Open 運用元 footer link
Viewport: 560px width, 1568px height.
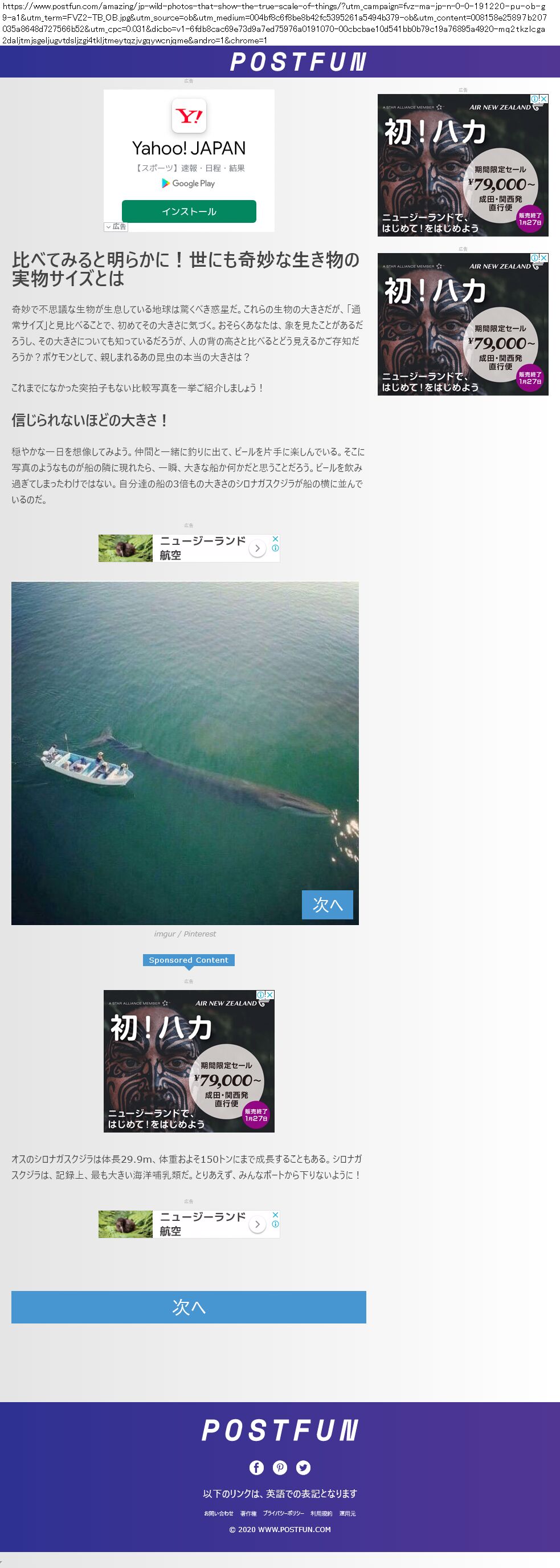click(348, 1513)
